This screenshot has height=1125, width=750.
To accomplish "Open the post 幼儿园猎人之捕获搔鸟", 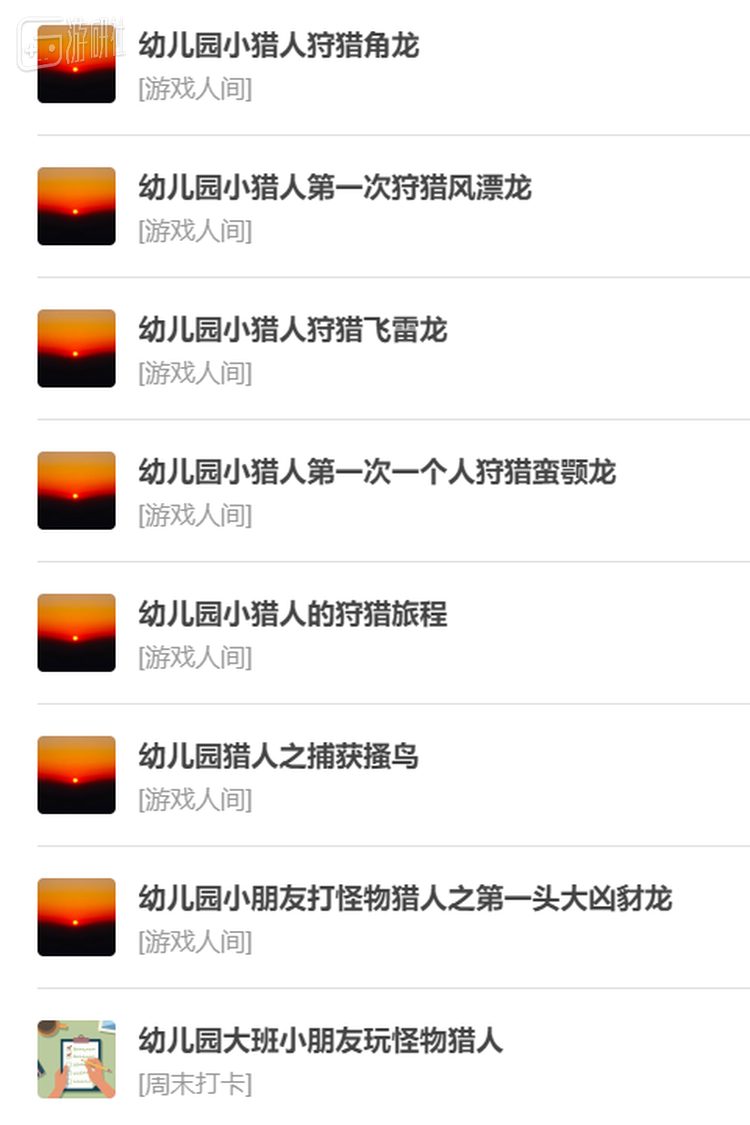I will [x=278, y=756].
